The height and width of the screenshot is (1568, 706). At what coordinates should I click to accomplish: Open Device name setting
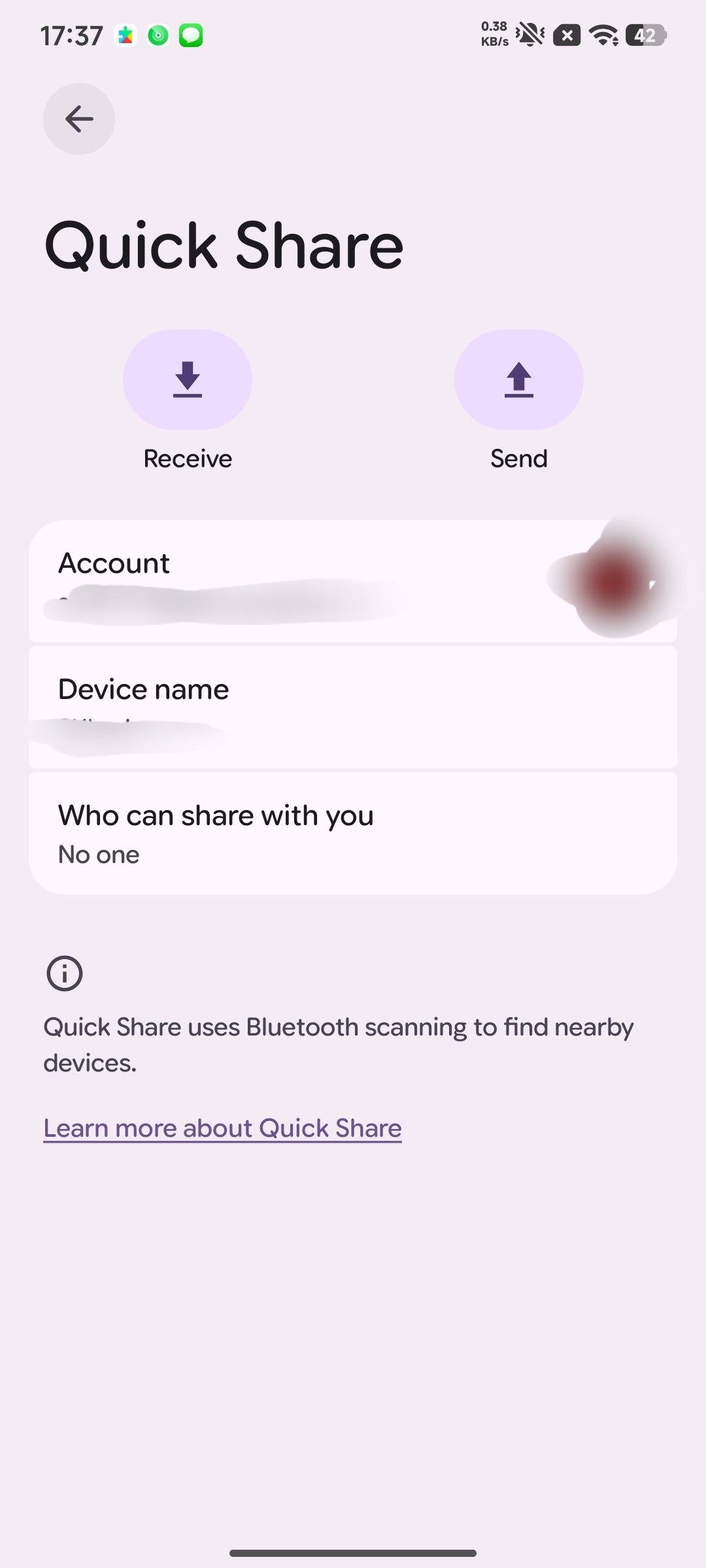click(353, 707)
